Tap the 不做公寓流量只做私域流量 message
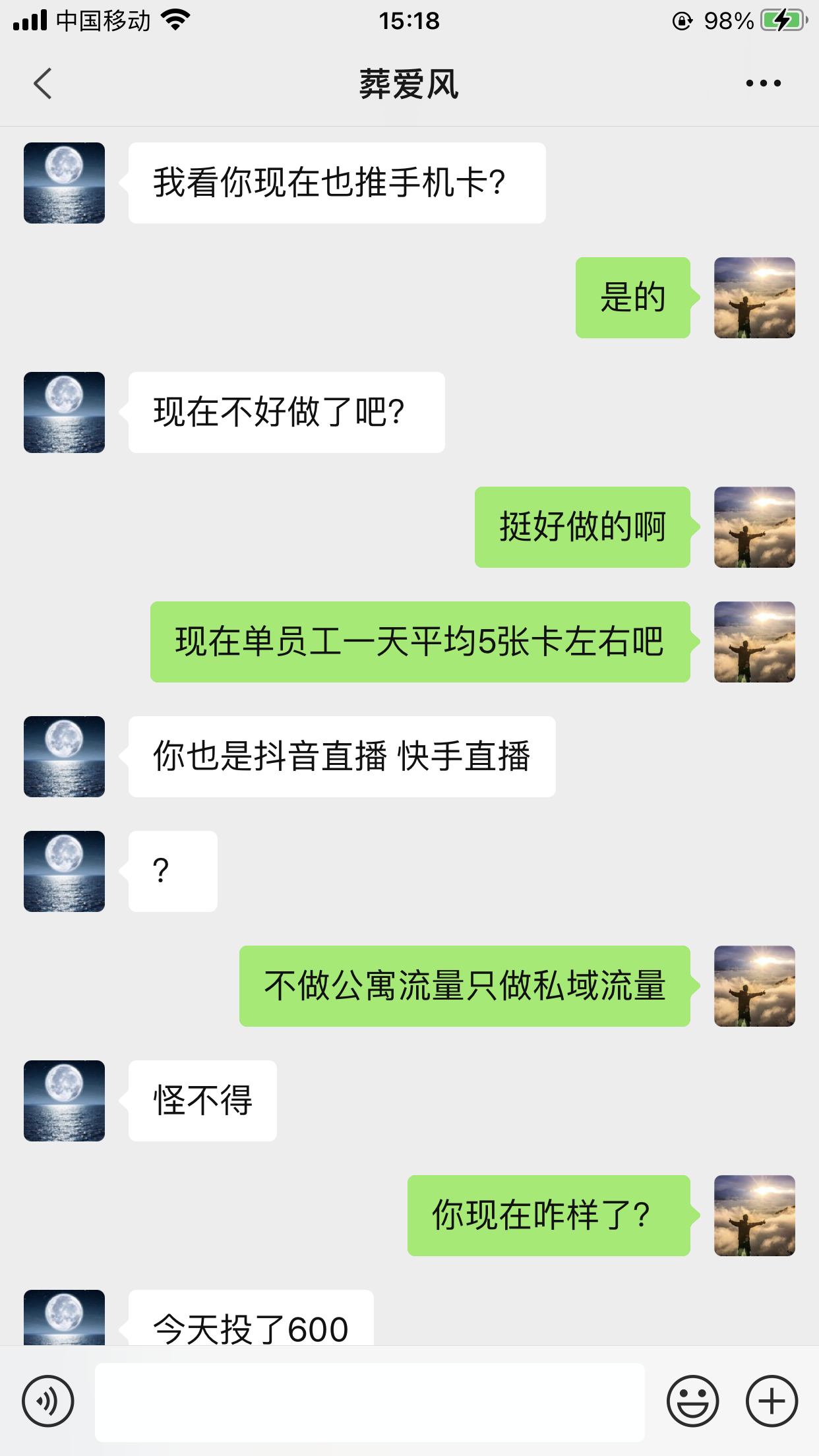This screenshot has height=1456, width=819. coord(464,986)
